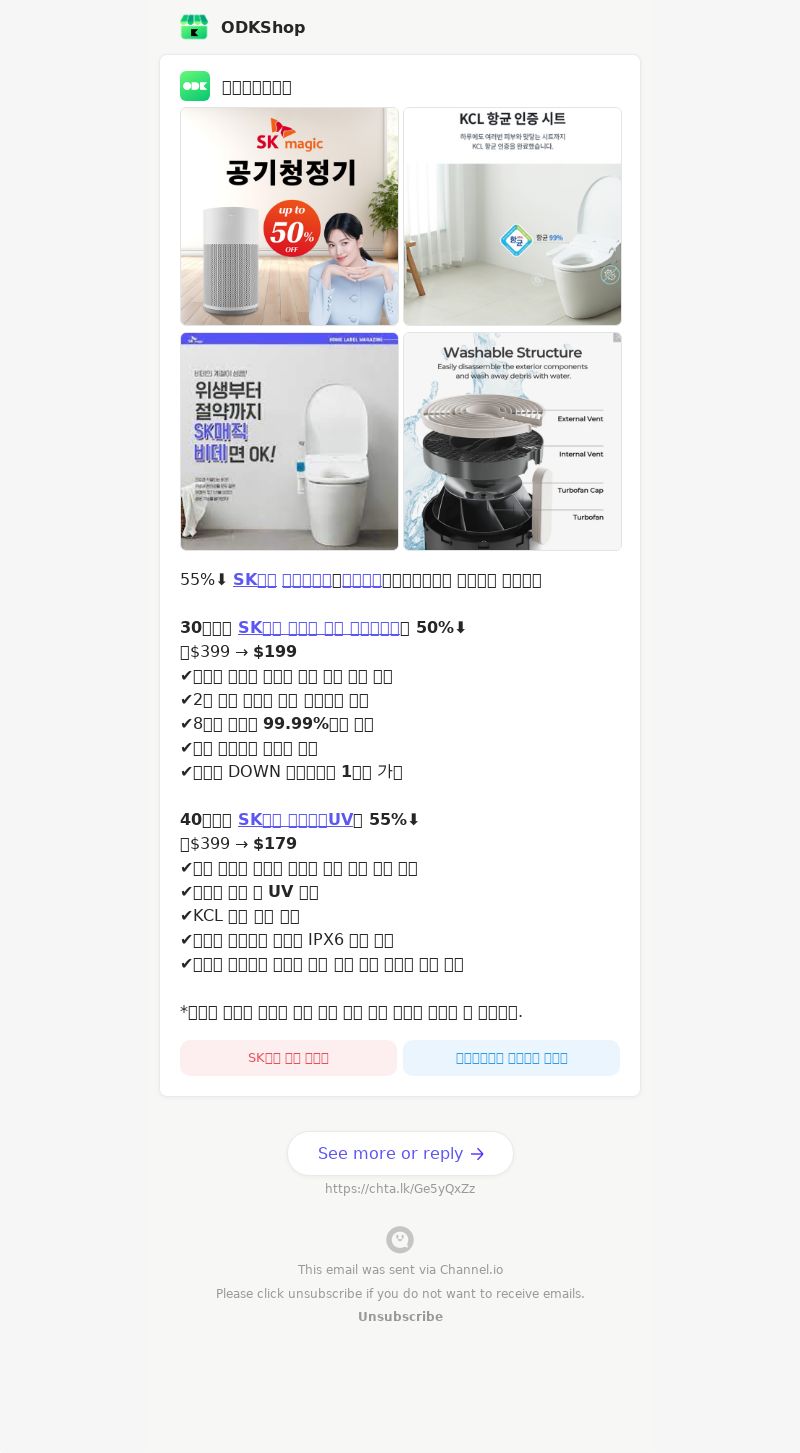The width and height of the screenshot is (800, 1453).
Task: Open the SK magic bidet magazine image
Action: coord(289,441)
